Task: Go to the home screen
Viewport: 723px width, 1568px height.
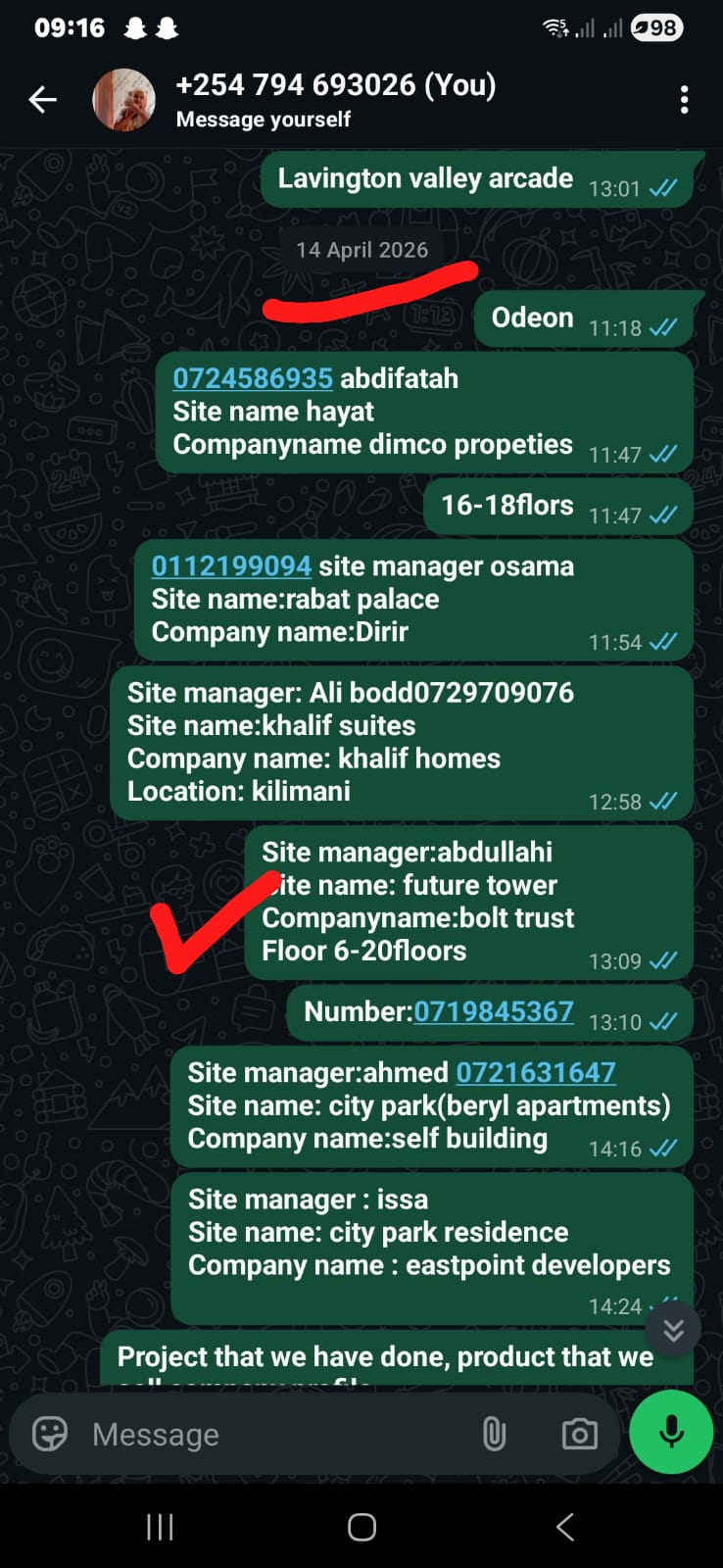Action: pyautogui.click(x=361, y=1527)
